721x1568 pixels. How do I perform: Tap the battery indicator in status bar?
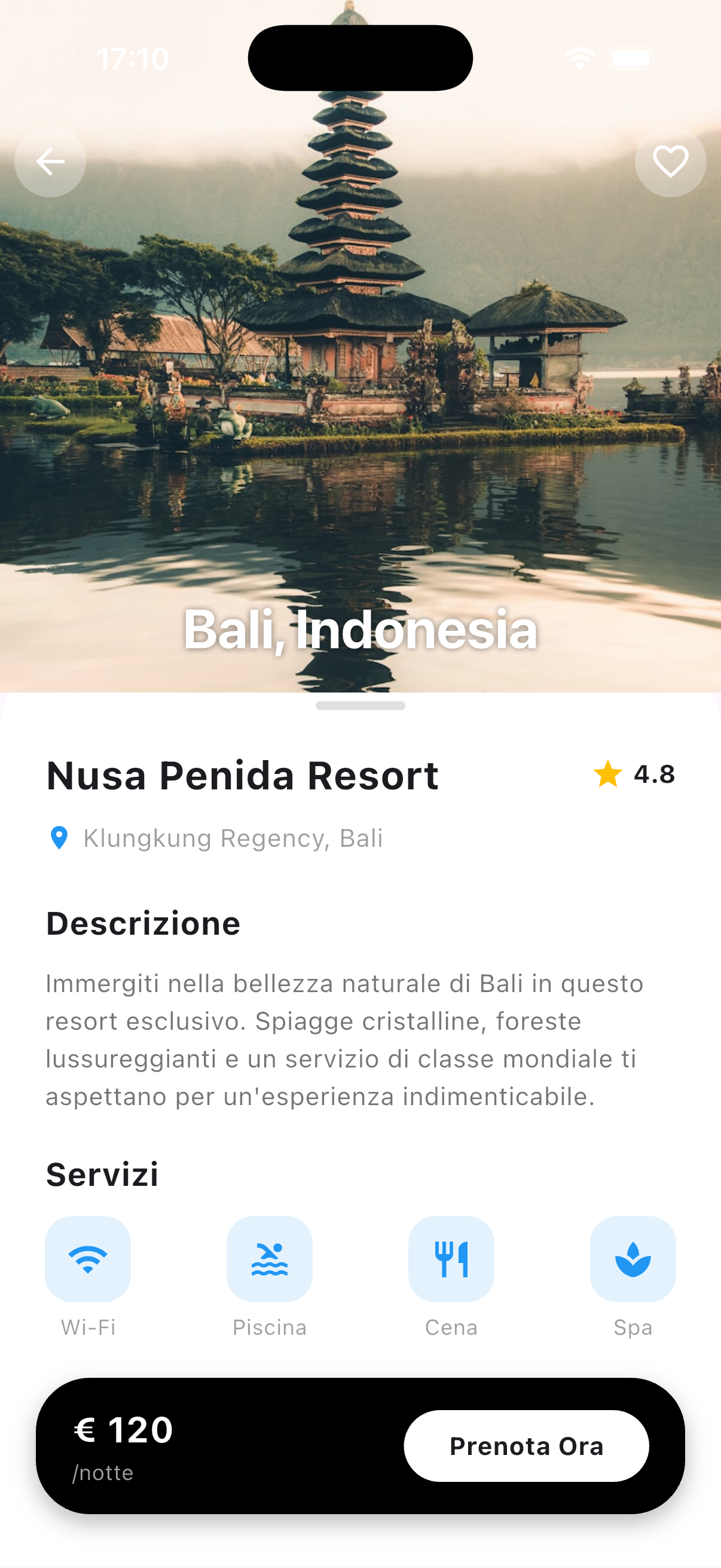pos(631,59)
